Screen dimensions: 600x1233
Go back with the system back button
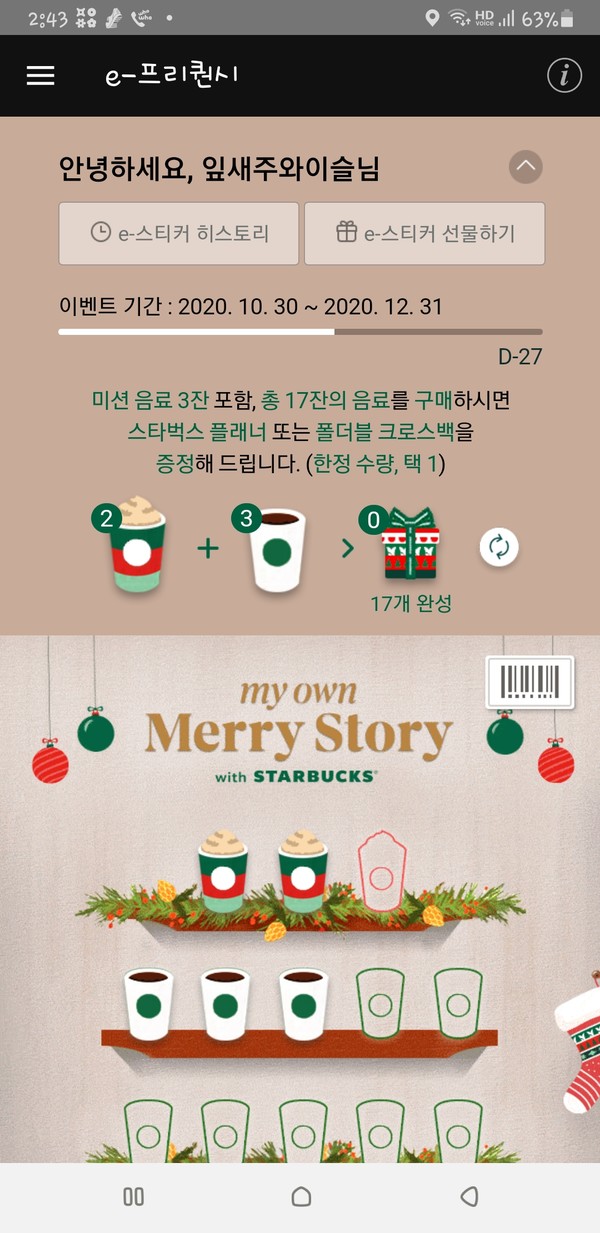468,1197
